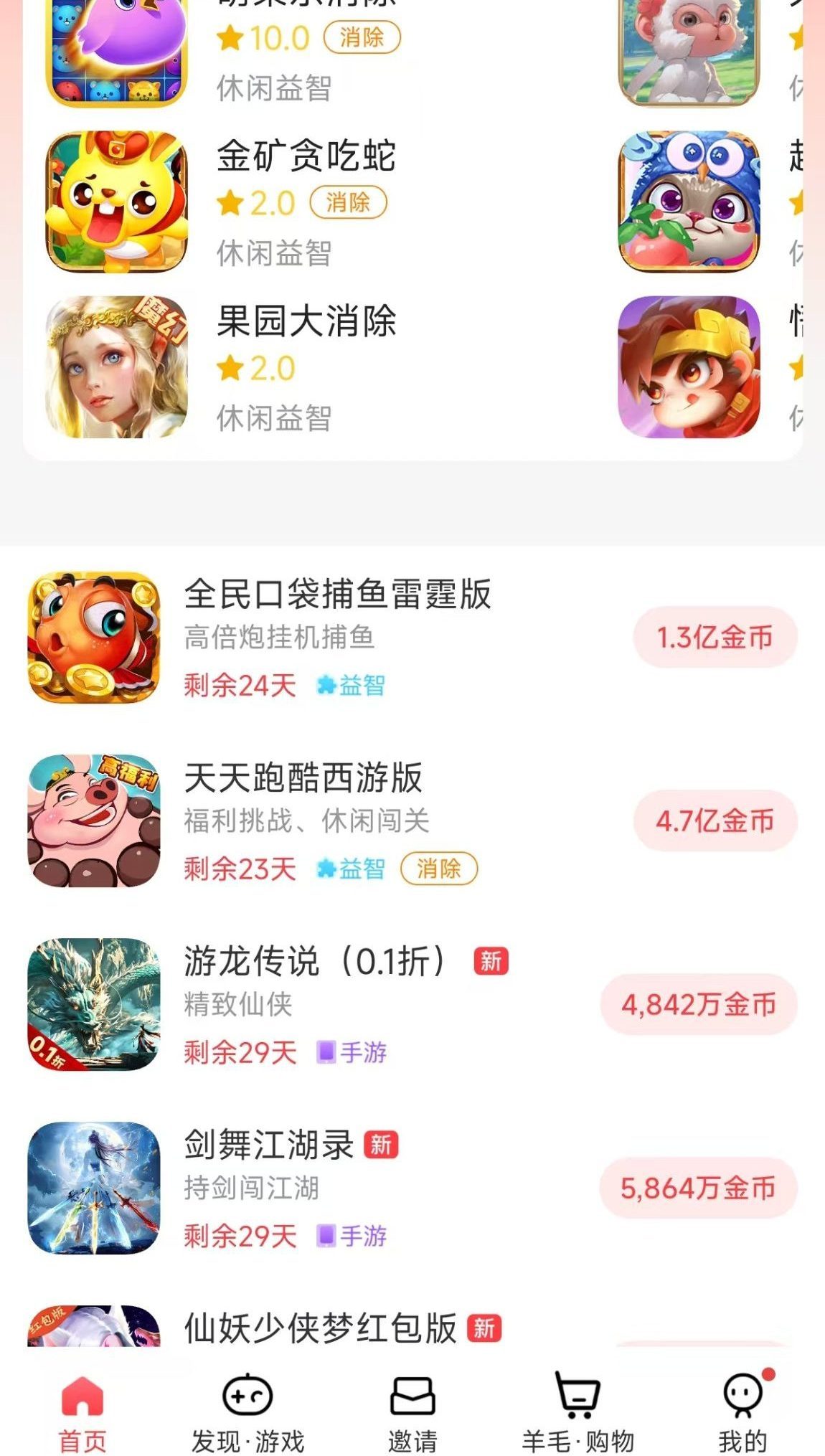The image size is (825, 1456).
Task: Tap the 4.7亿金币 reward button
Action: [715, 821]
